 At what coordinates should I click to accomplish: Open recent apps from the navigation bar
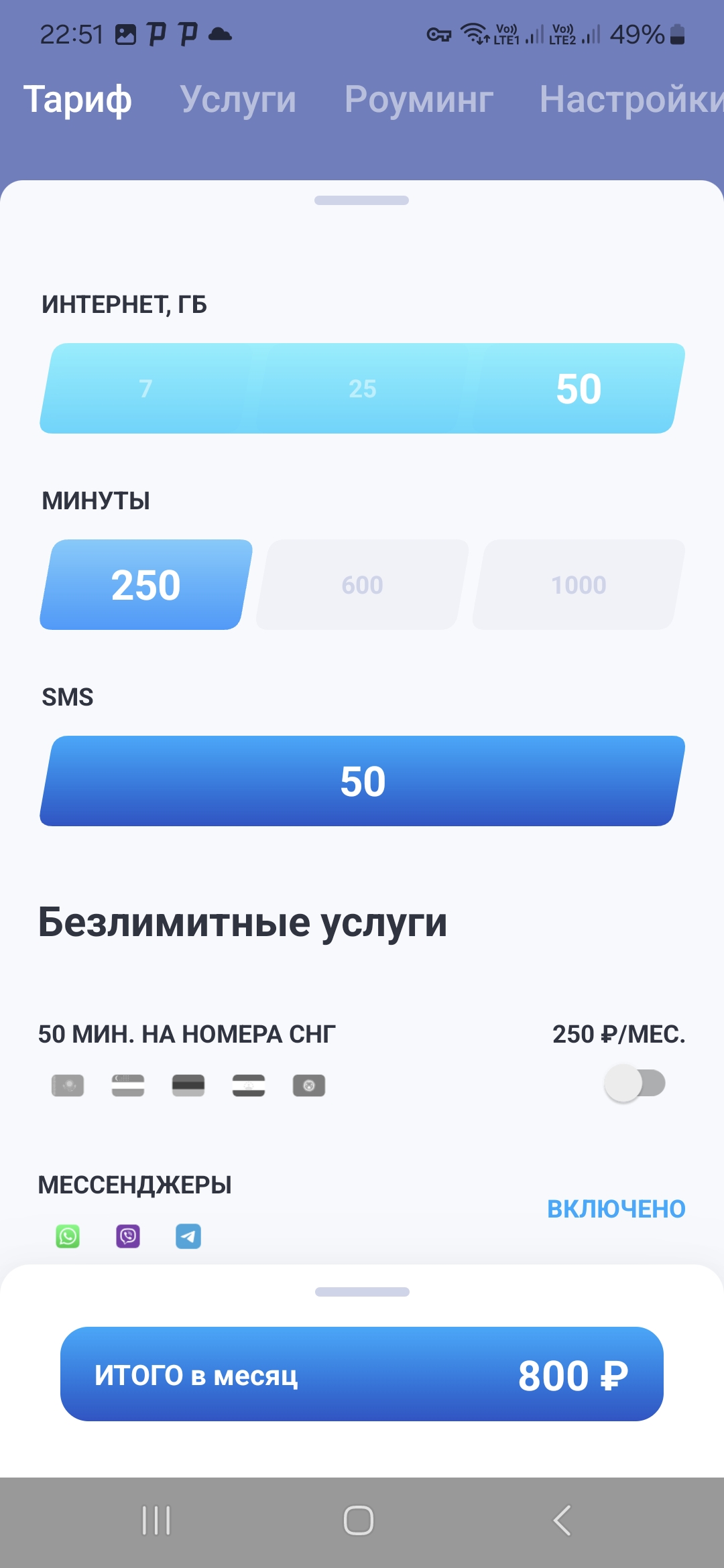156,1520
